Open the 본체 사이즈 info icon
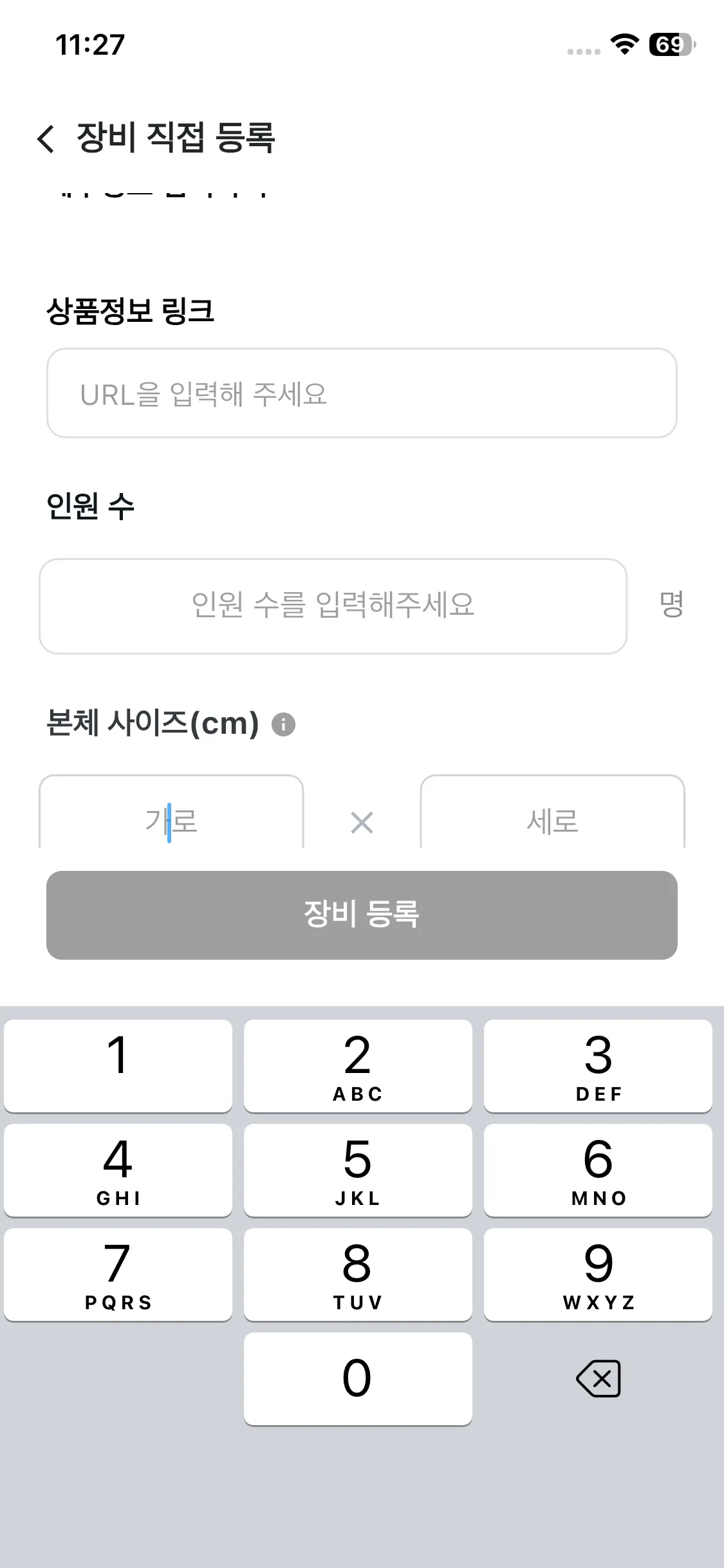The image size is (724, 1568). (x=283, y=724)
